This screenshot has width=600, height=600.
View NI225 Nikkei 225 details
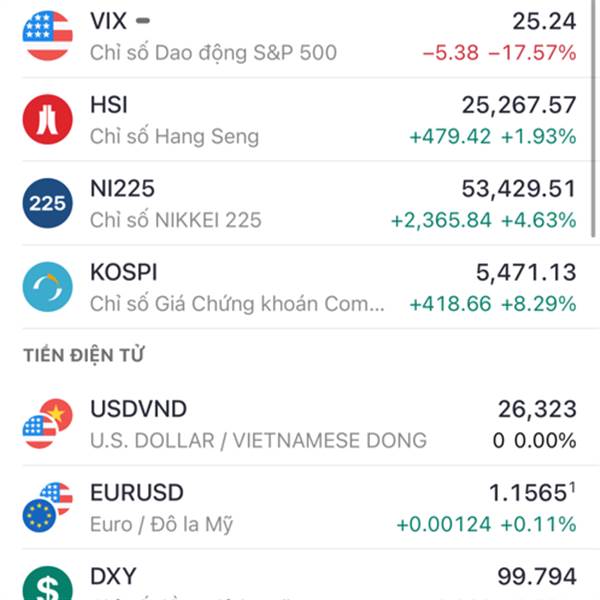pos(300,203)
